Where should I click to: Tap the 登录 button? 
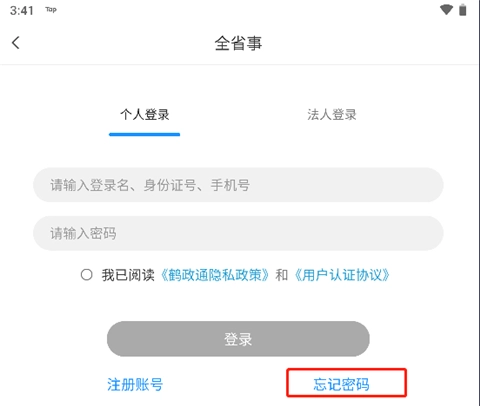[238, 339]
